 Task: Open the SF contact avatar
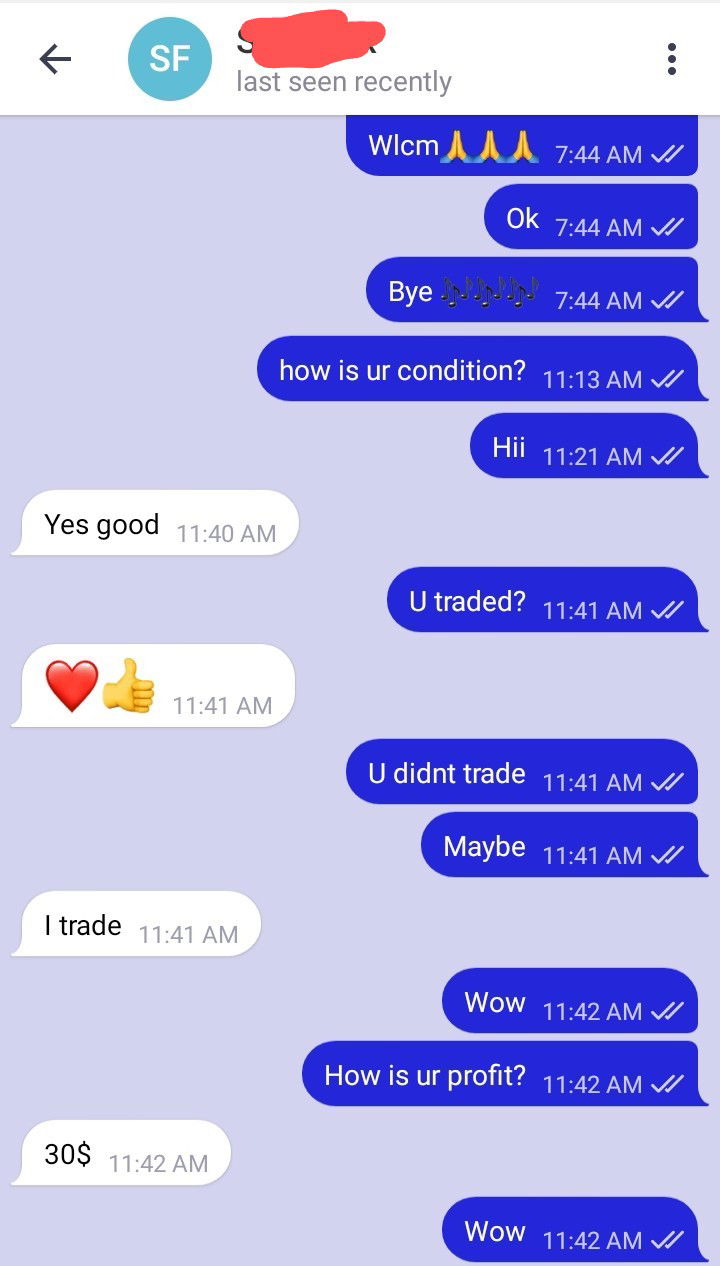coord(170,59)
